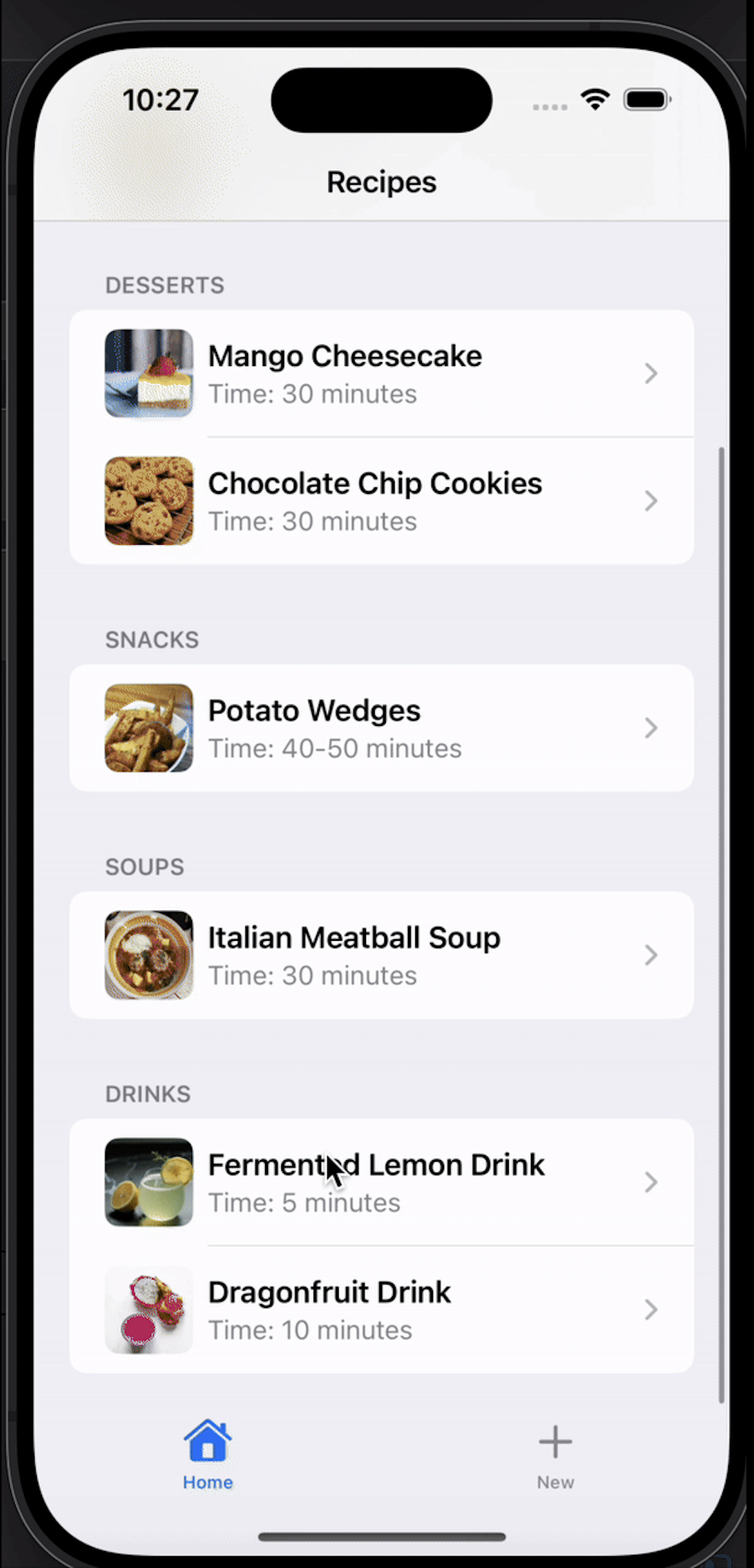
Task: Select the Fermented Lemon Drink recipe
Action: coord(381,1182)
